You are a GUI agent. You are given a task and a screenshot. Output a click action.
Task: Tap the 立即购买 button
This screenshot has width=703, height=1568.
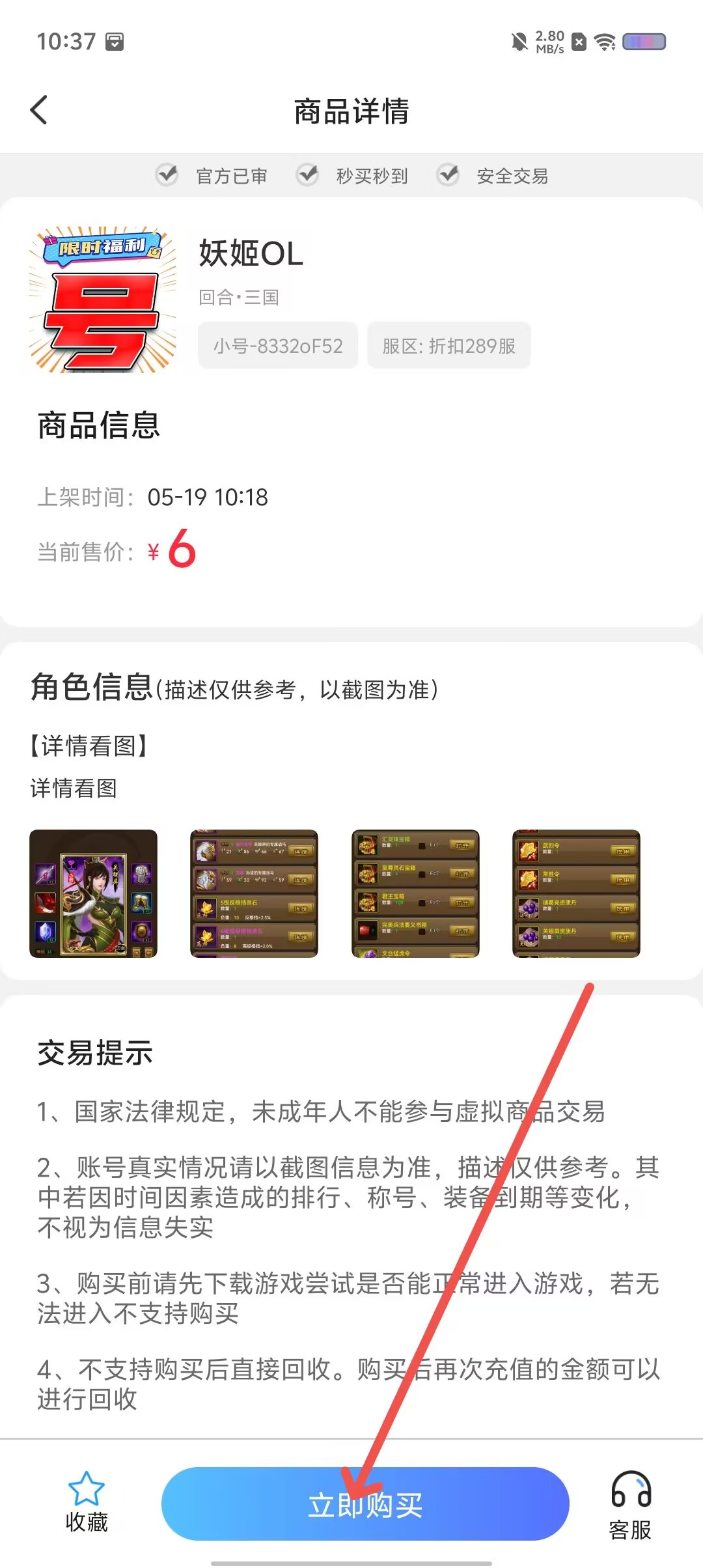pos(365,1504)
